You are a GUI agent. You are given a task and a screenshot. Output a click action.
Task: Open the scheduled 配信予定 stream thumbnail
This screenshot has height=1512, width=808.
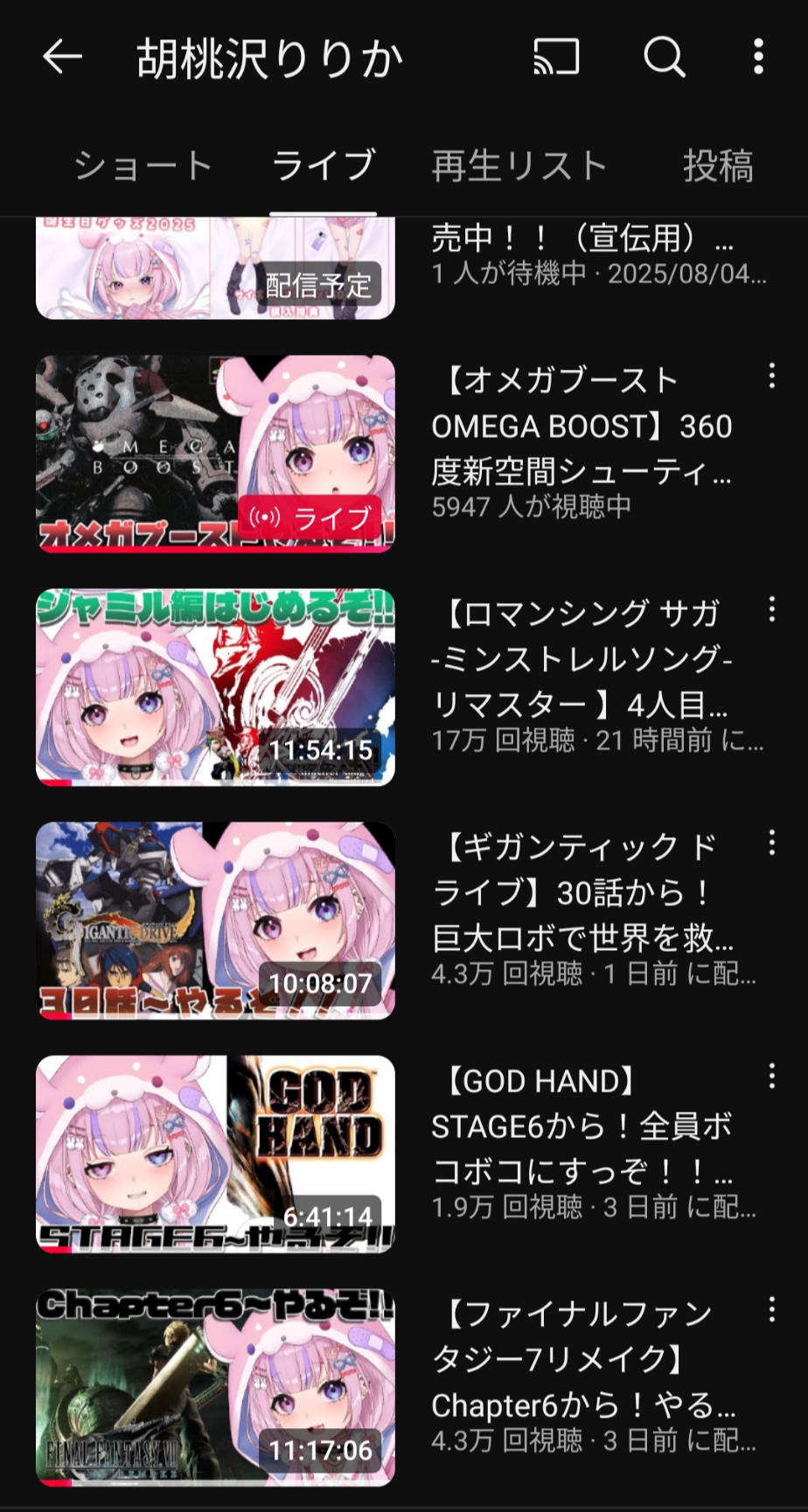(215, 267)
